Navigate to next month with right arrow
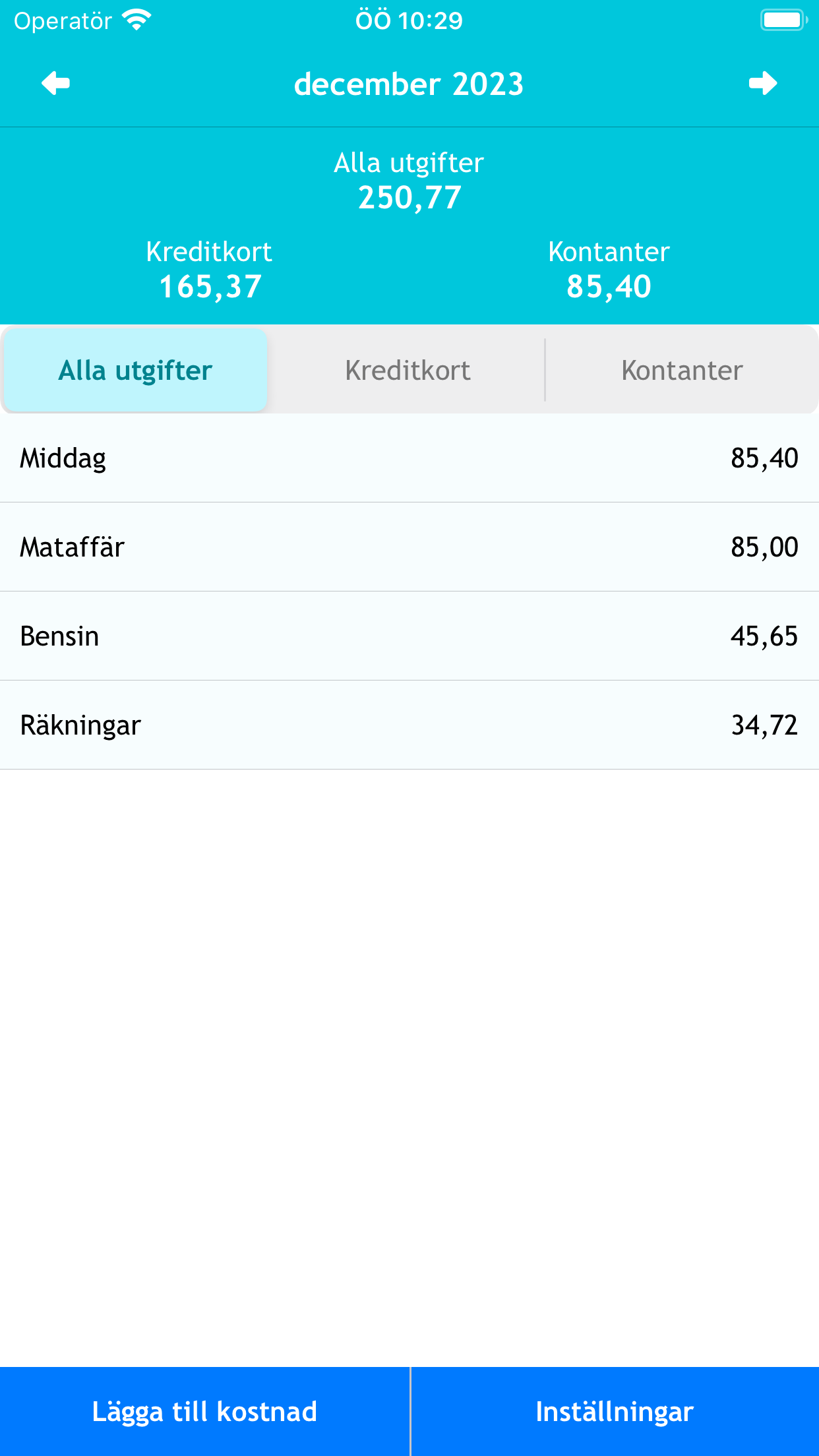This screenshot has width=819, height=1456. click(763, 83)
